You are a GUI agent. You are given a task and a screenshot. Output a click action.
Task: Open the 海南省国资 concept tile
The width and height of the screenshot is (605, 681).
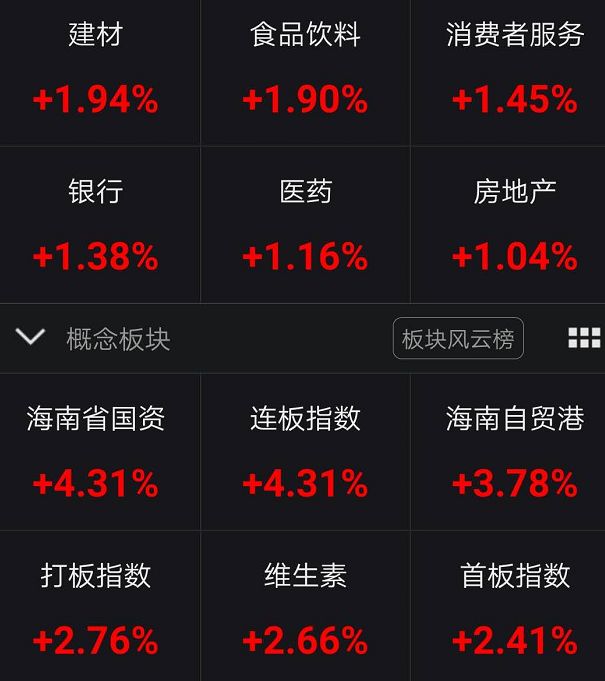click(96, 452)
